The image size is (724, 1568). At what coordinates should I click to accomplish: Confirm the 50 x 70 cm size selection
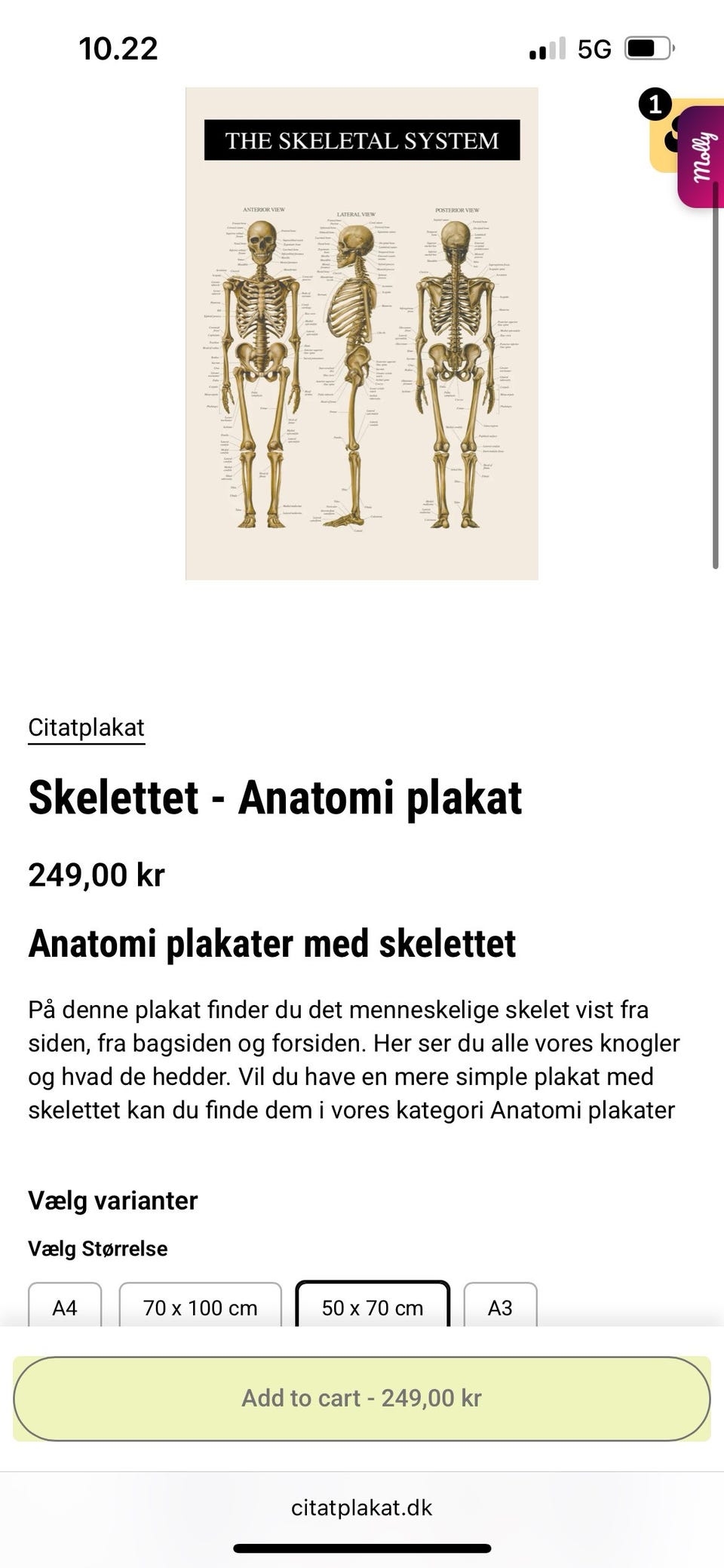pos(373,1308)
